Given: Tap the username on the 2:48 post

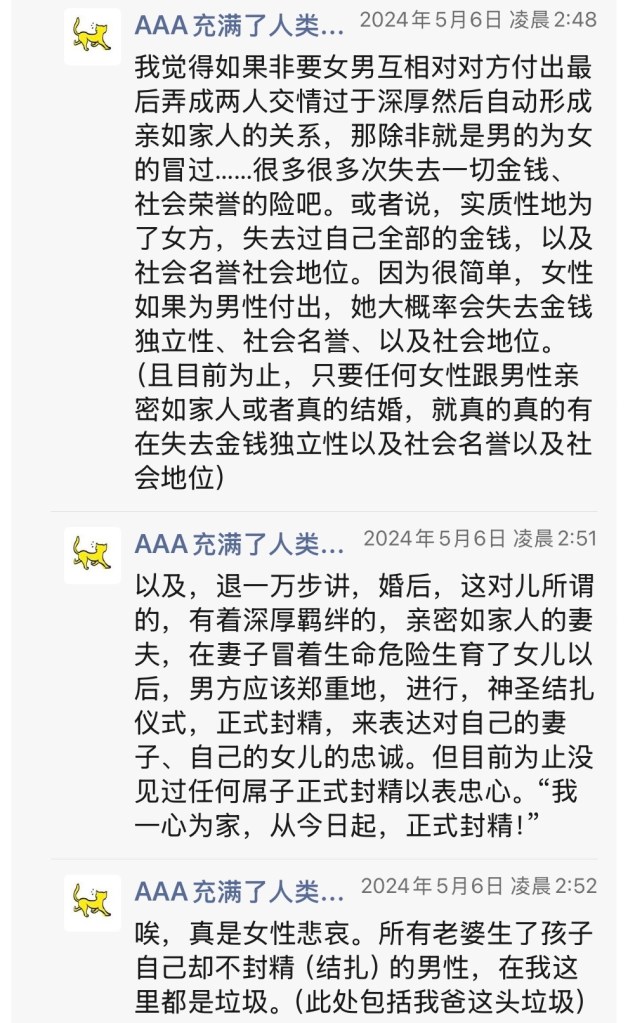Looking at the screenshot, I should [x=239, y=22].
